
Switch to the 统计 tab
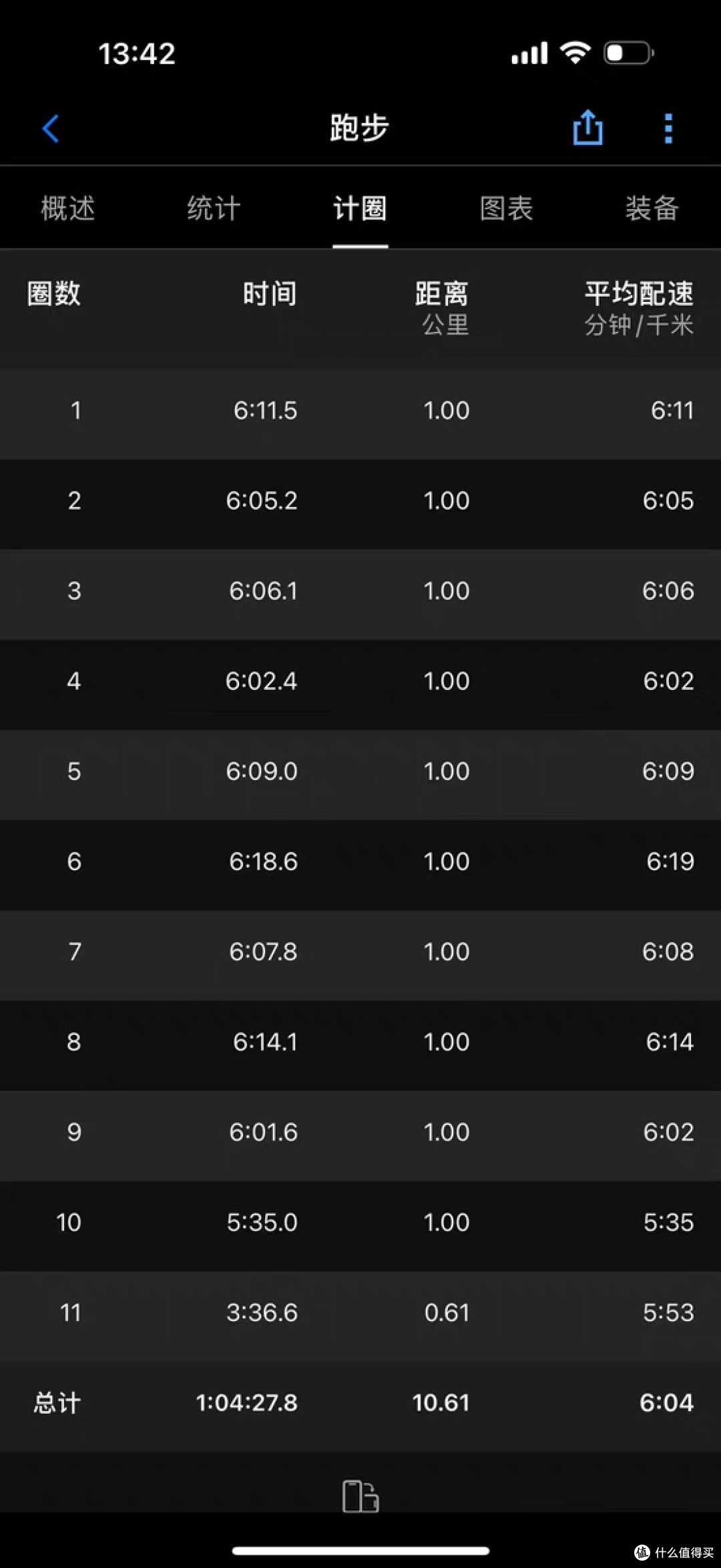point(214,208)
